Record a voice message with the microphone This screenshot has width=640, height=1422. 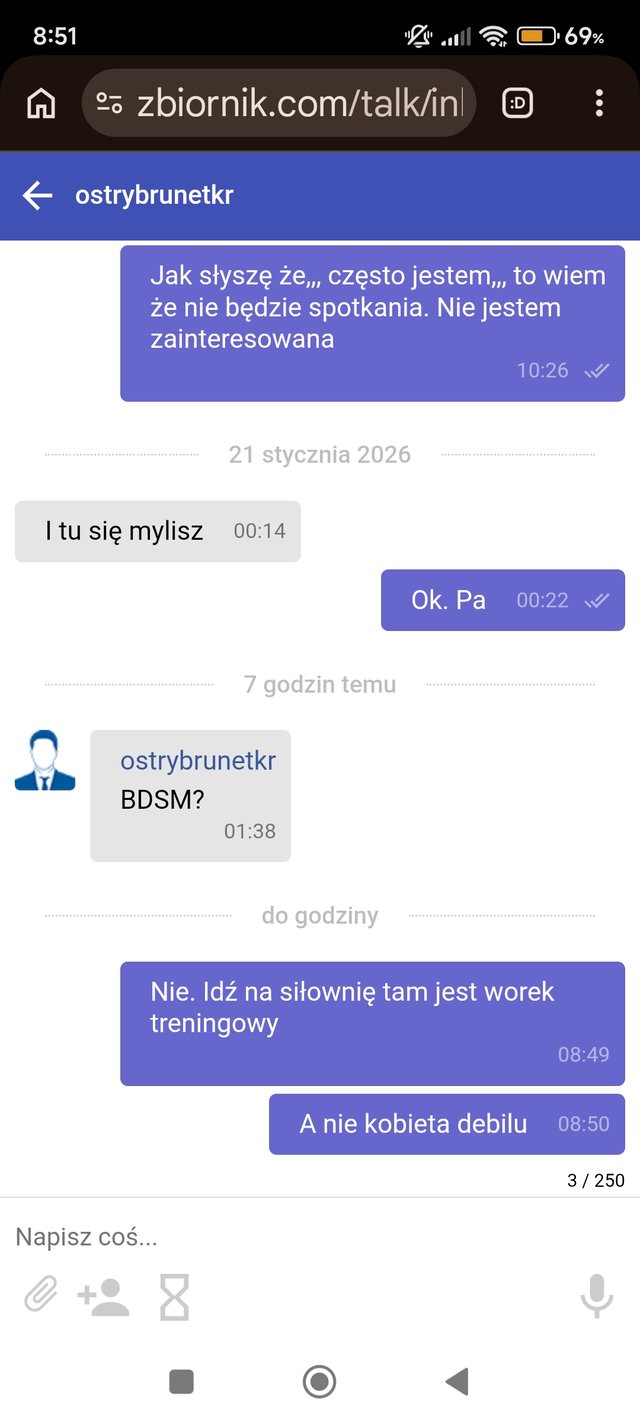[597, 1297]
